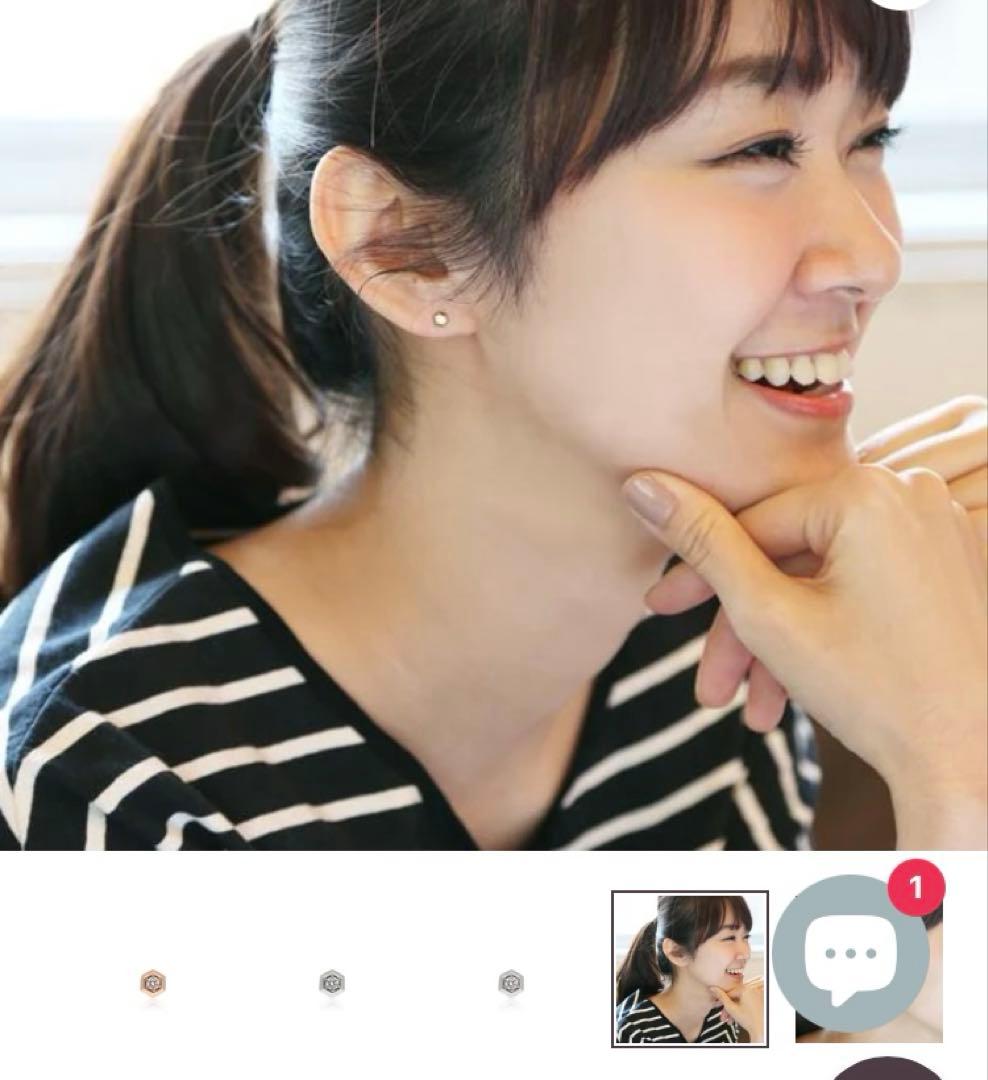Select the rose gold hexagon earring thumbnail
This screenshot has height=1080, width=988.
[x=152, y=983]
